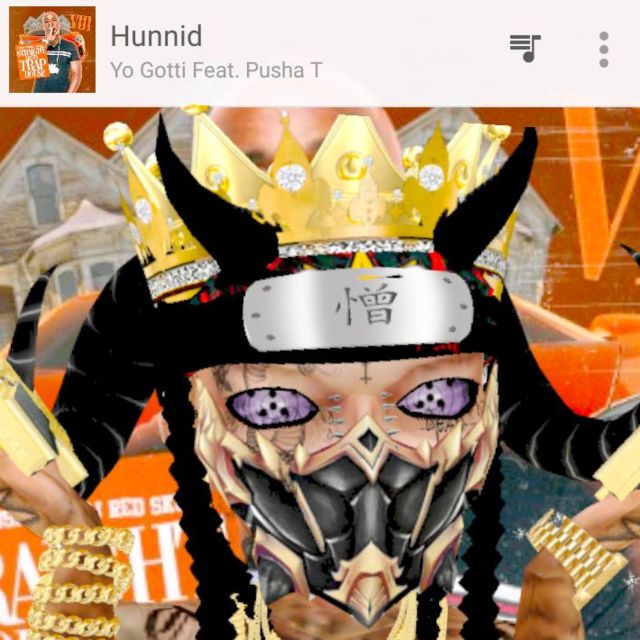
Task: Open the three-dot overflow menu
Action: click(604, 49)
